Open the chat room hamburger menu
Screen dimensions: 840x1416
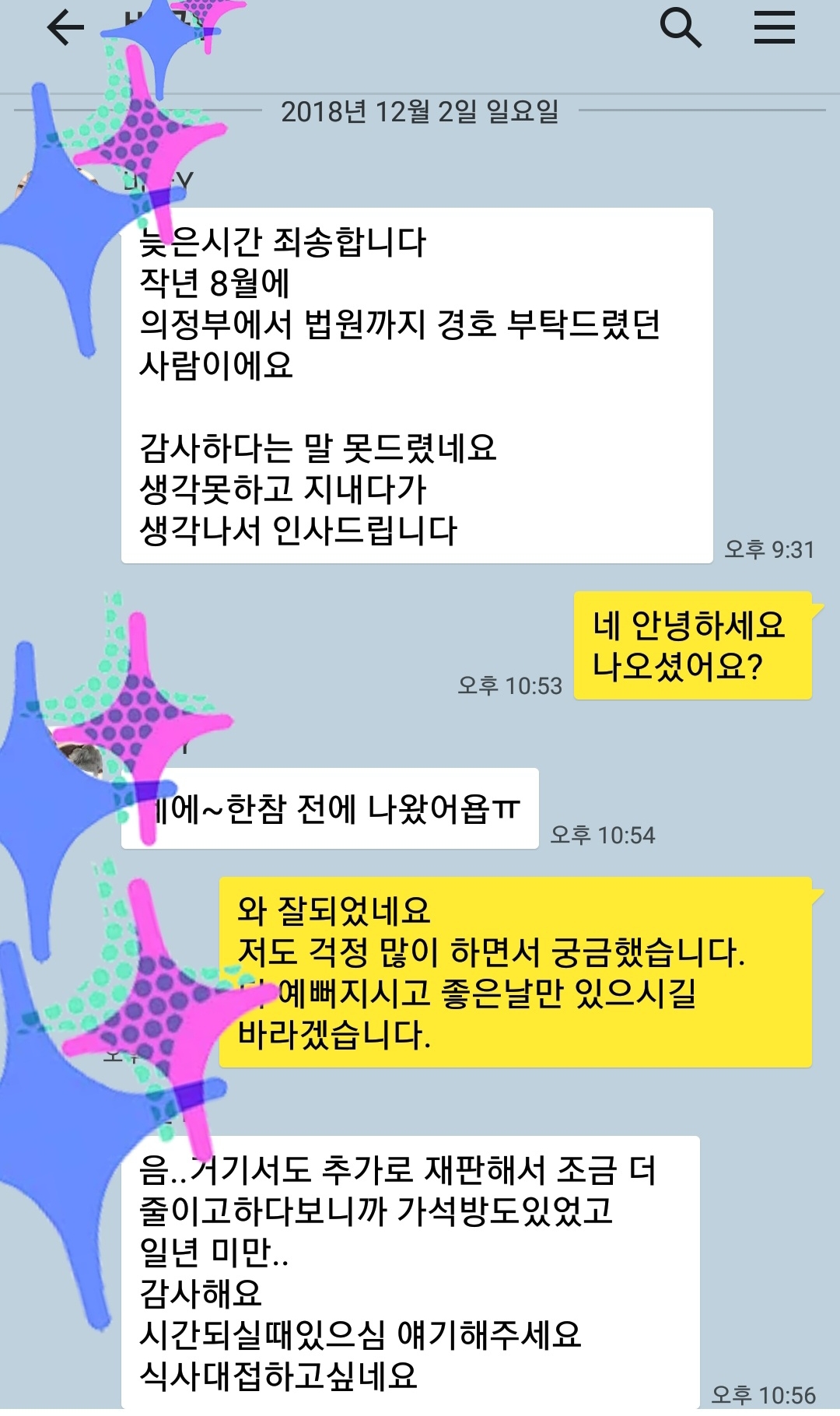pos(774,29)
